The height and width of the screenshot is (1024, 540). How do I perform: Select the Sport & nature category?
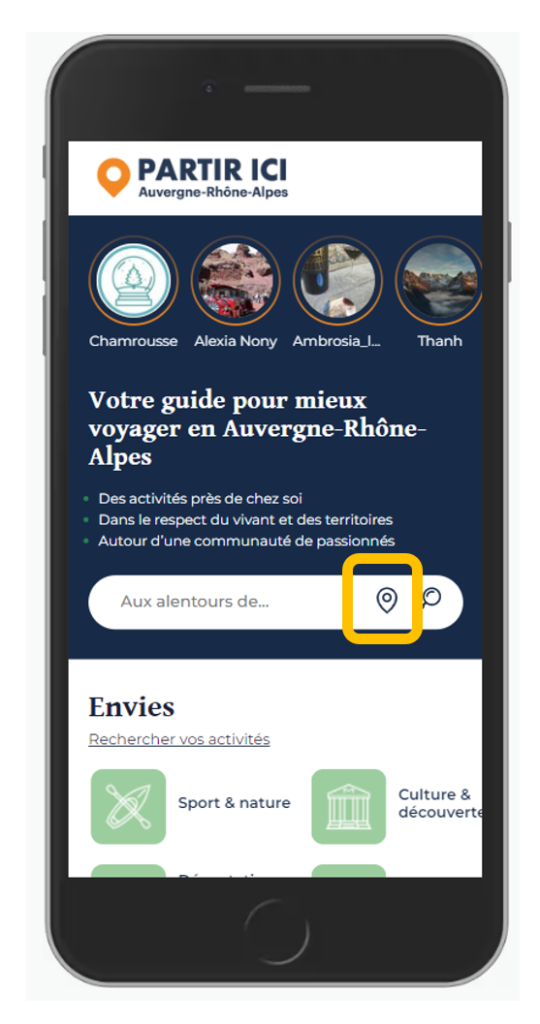(x=191, y=807)
